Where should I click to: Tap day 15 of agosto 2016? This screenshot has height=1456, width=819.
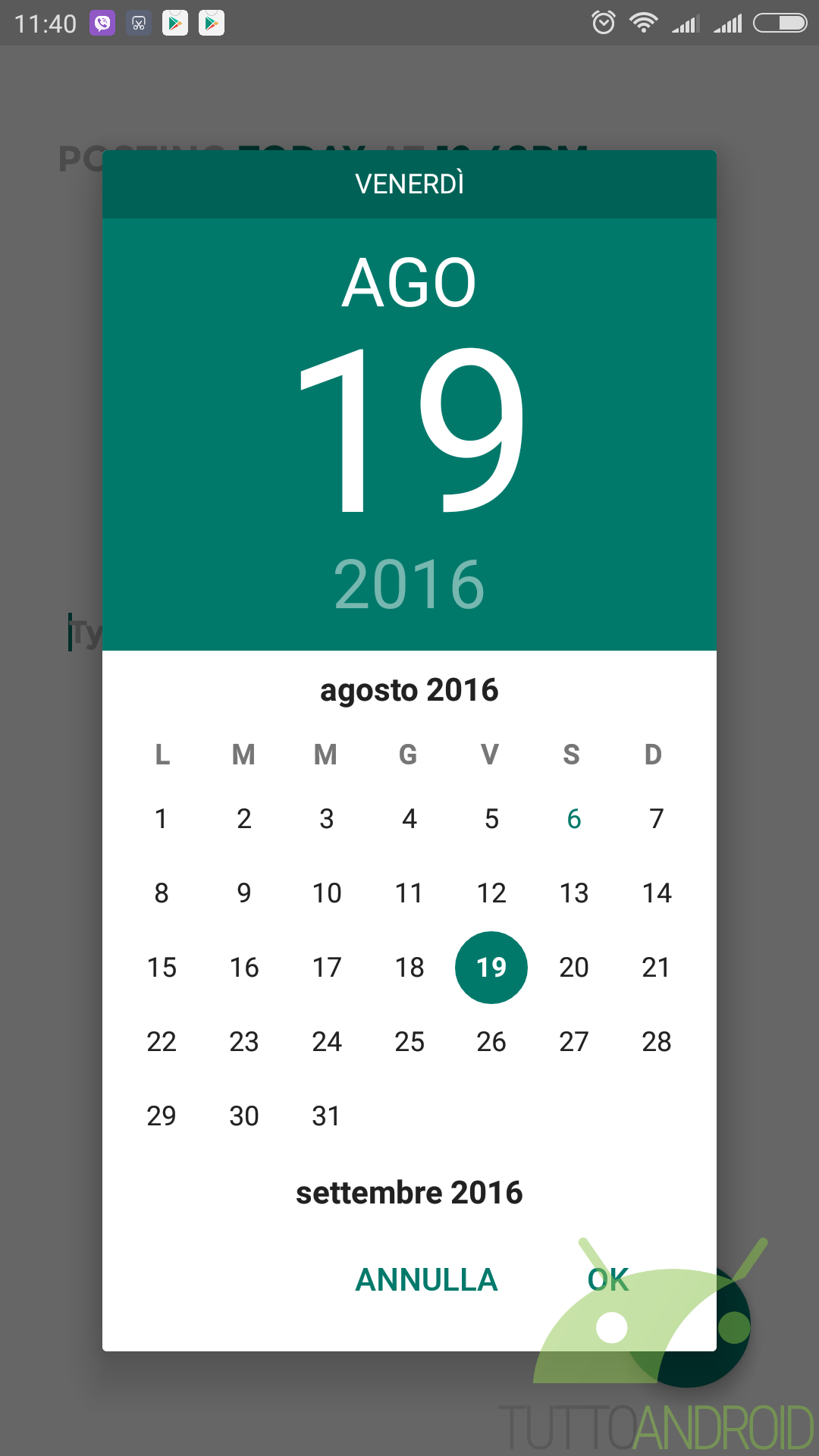pyautogui.click(x=162, y=968)
